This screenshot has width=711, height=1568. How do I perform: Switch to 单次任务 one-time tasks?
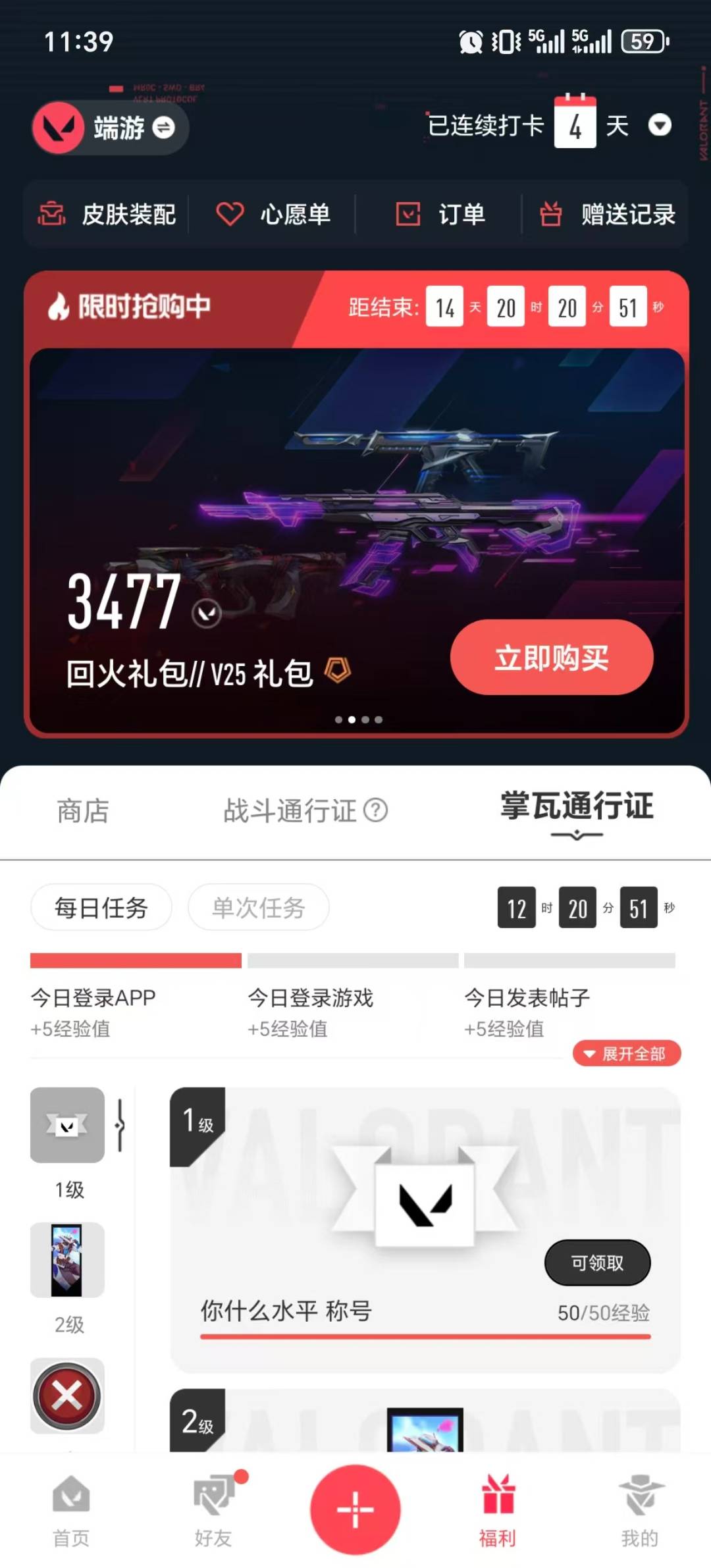coord(257,906)
